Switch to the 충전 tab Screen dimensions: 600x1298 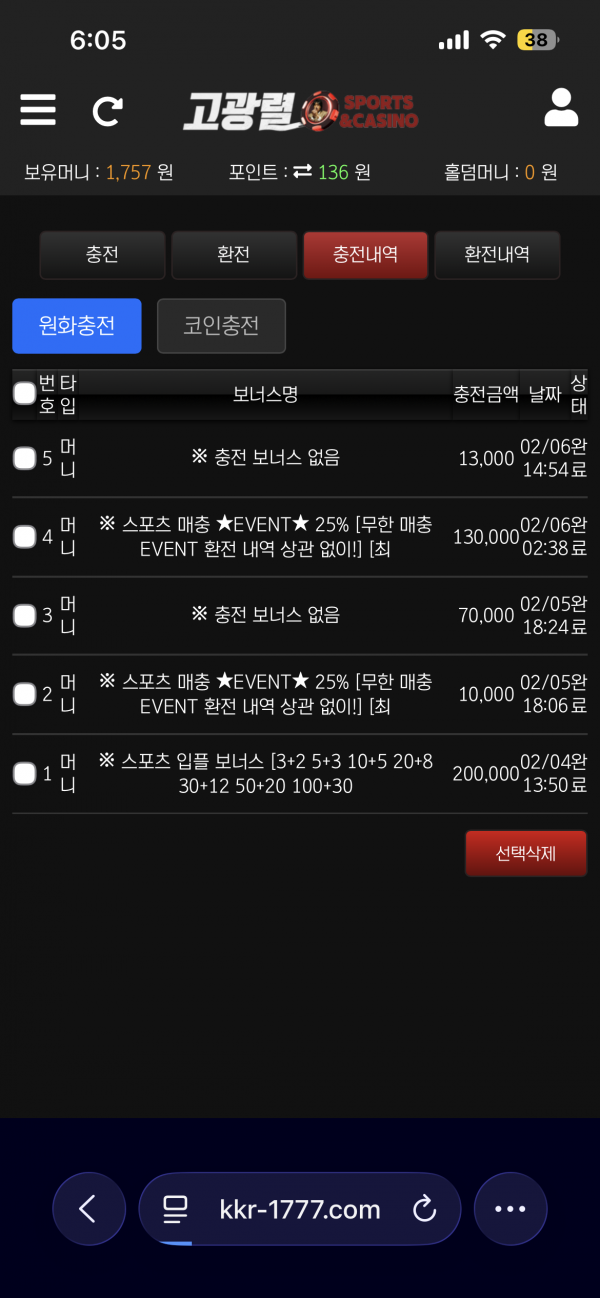tap(102, 255)
